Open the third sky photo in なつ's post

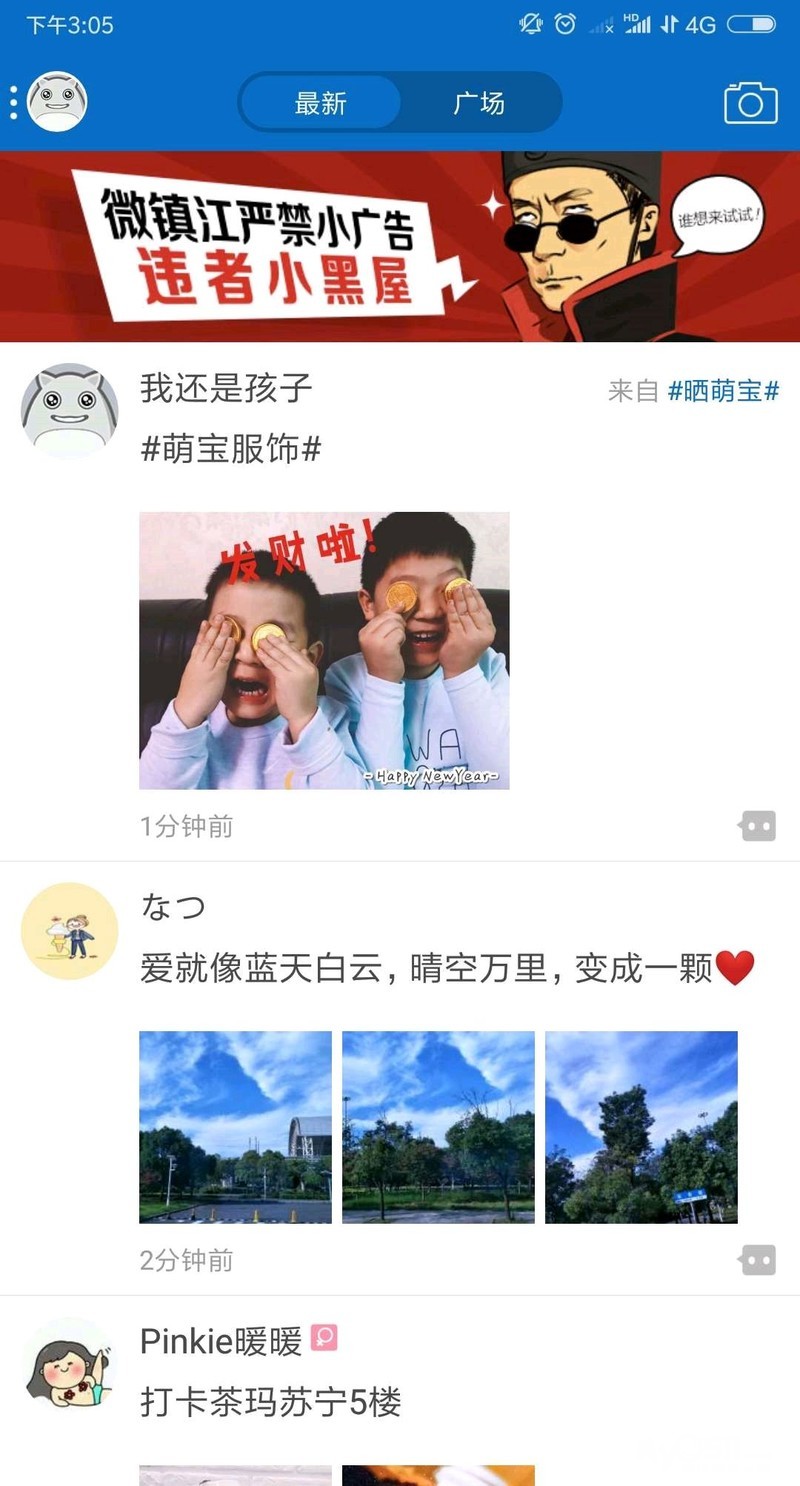pyautogui.click(x=641, y=1127)
